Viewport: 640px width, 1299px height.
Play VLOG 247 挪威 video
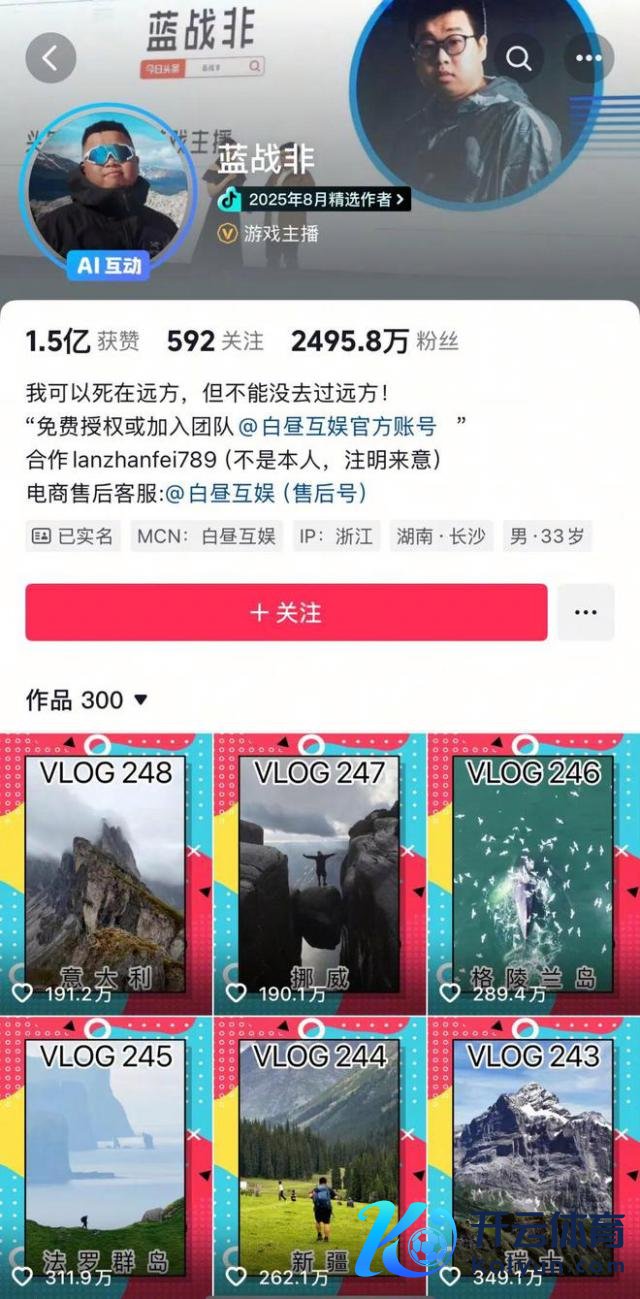pos(320,873)
